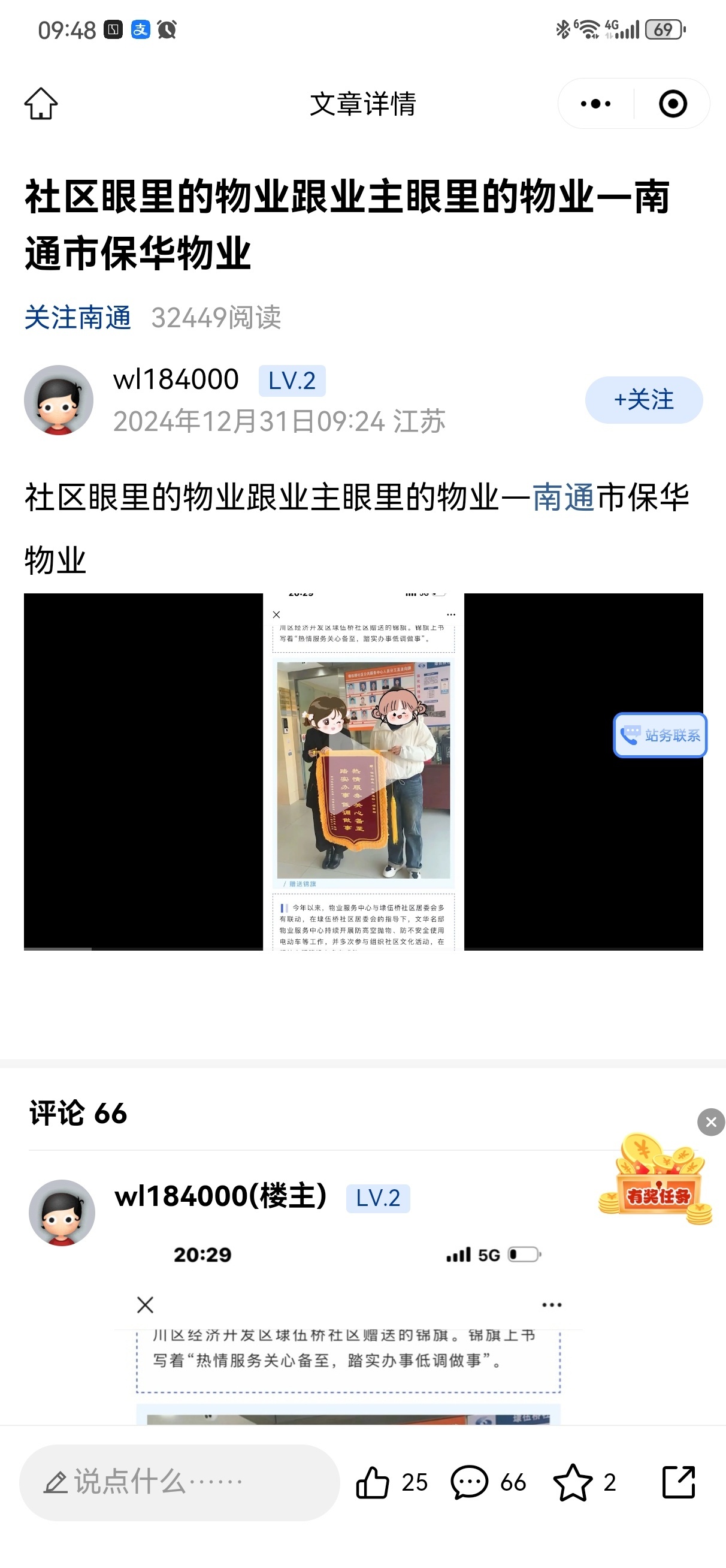Screen dimensions: 726x1568
Task: Open author wl184000's avatar profile
Action: (x=59, y=400)
